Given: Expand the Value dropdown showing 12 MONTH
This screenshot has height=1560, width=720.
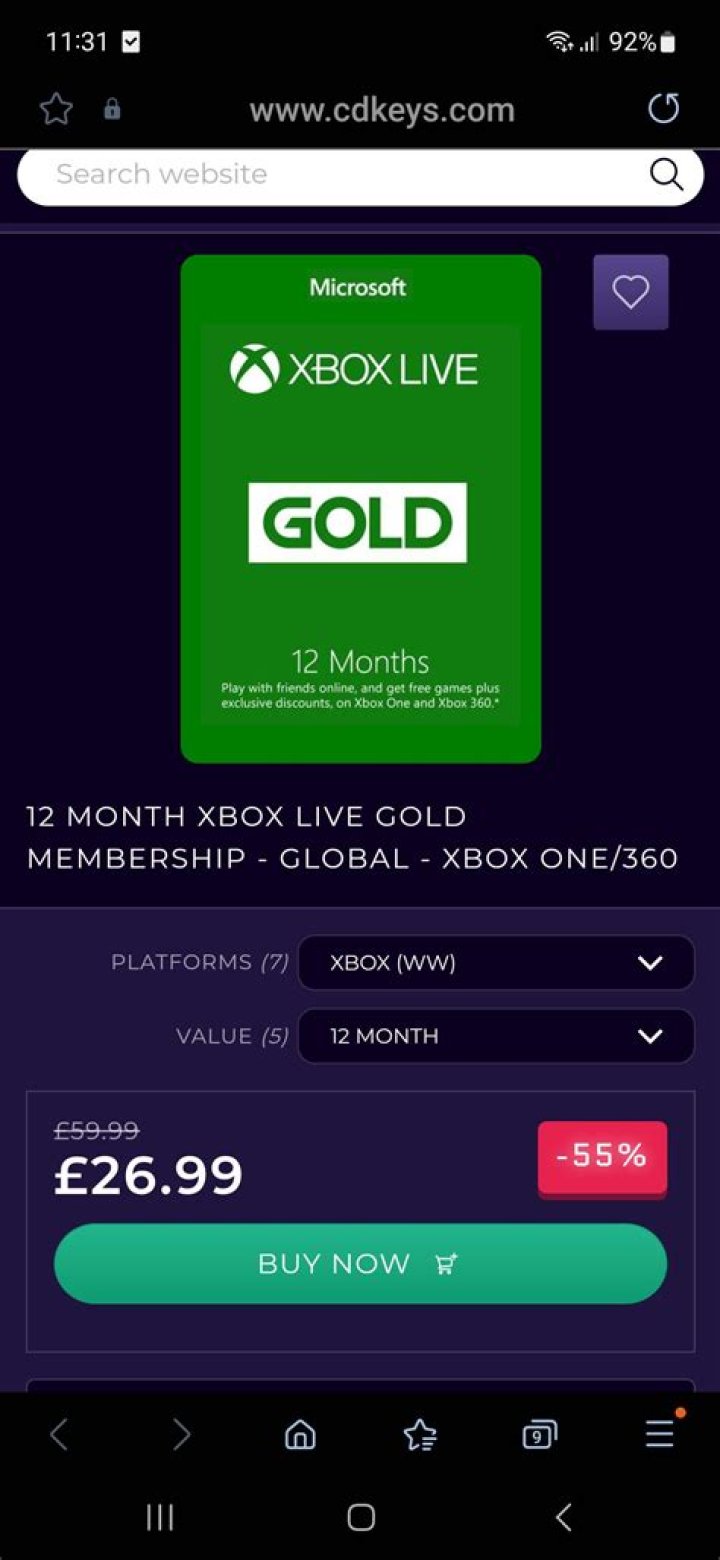Looking at the screenshot, I should [x=496, y=1036].
